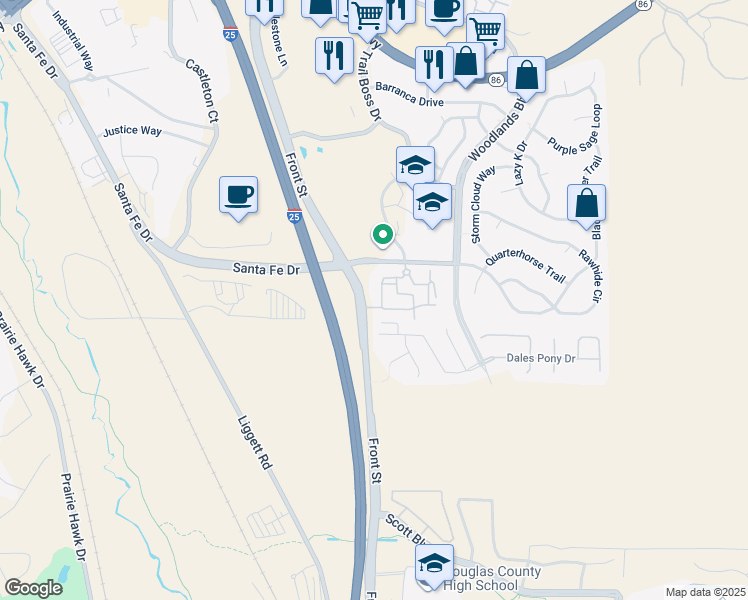Viewport: 748px width, 600px height.
Task: Open the Google logo link
Action: click(33, 588)
